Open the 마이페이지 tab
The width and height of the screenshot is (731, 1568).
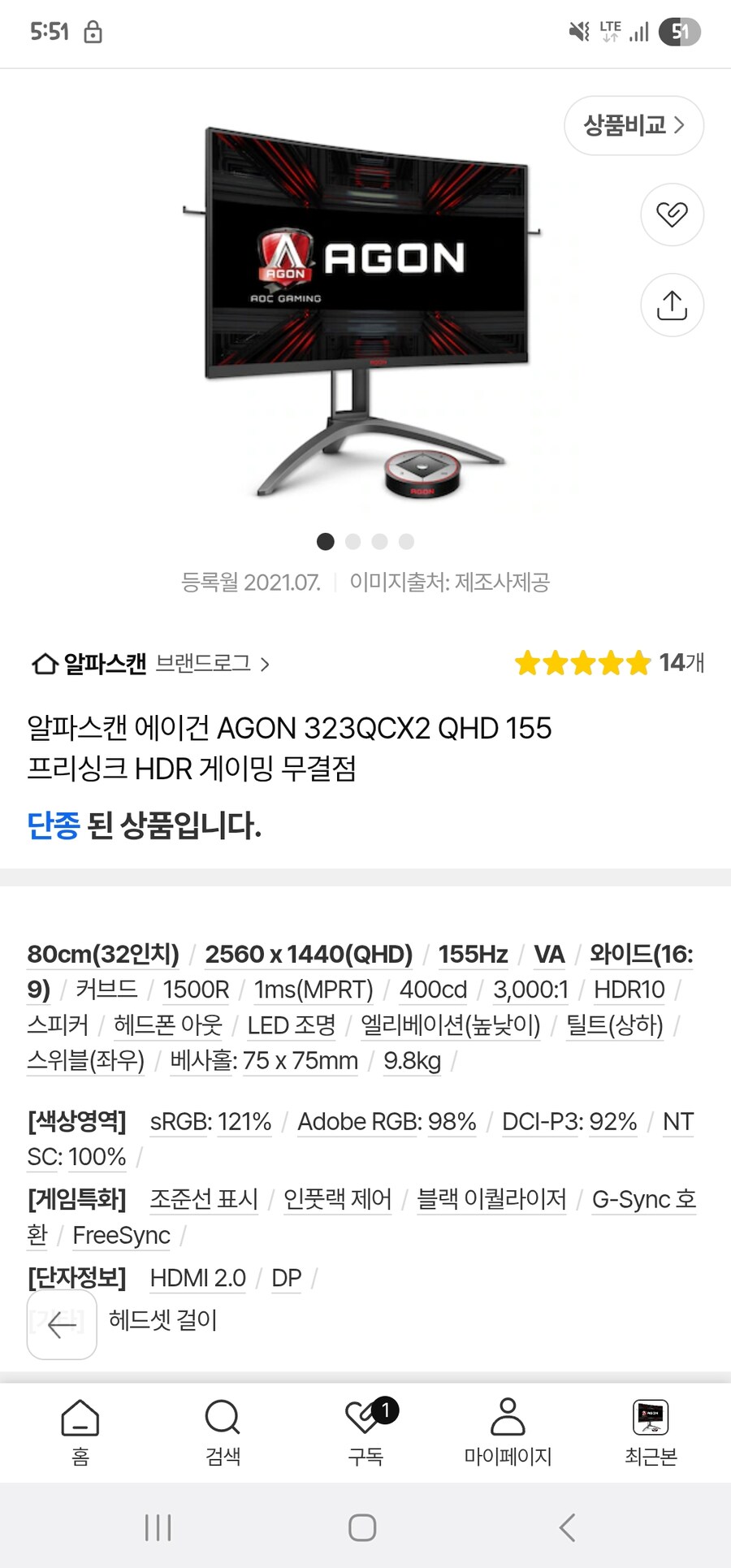[508, 1432]
